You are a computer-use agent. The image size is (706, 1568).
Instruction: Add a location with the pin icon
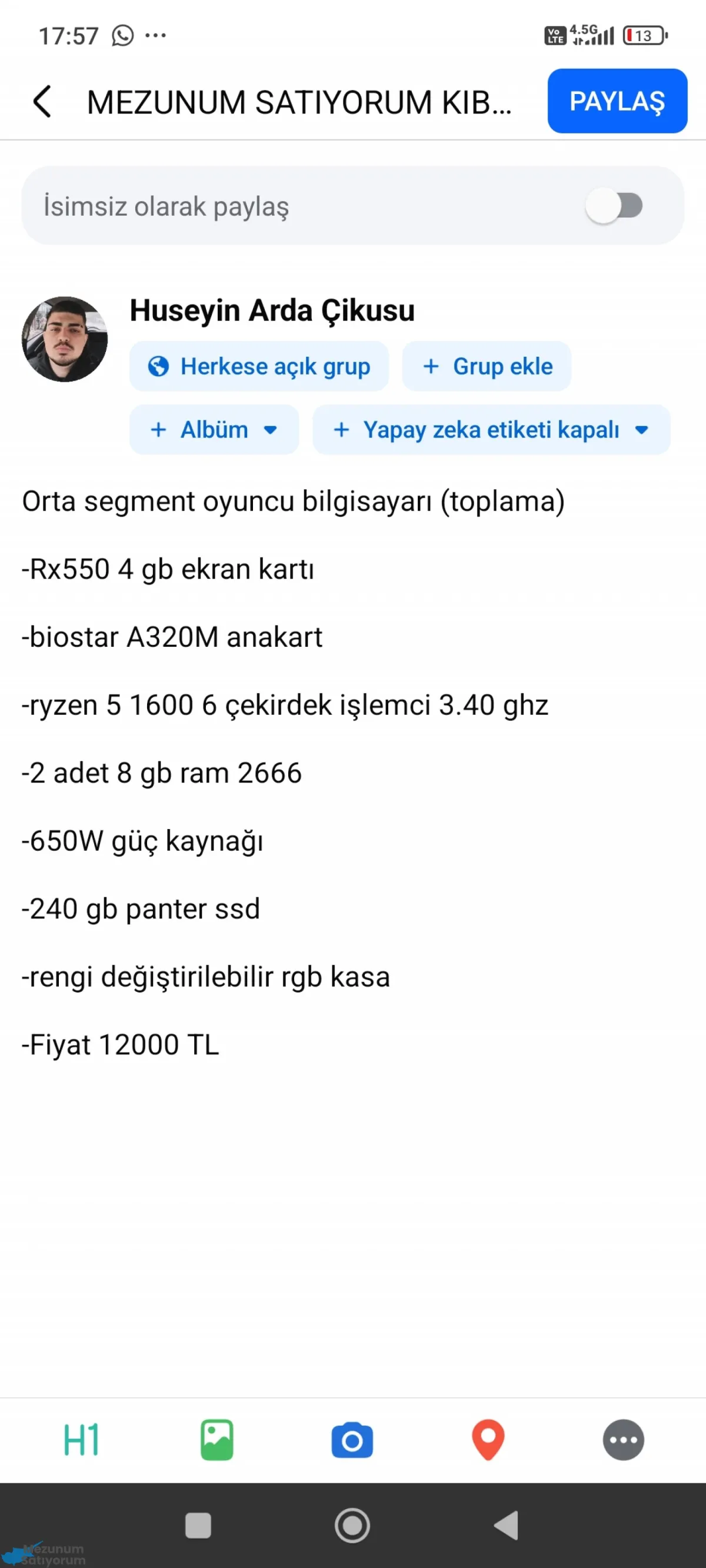[488, 1440]
